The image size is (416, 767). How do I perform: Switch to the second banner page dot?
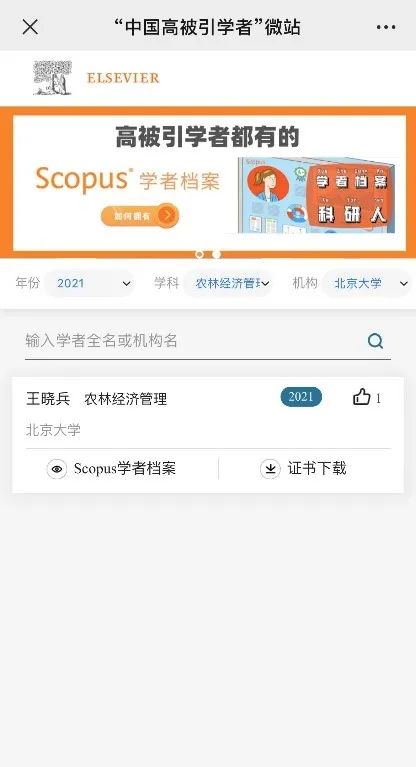coord(216,254)
